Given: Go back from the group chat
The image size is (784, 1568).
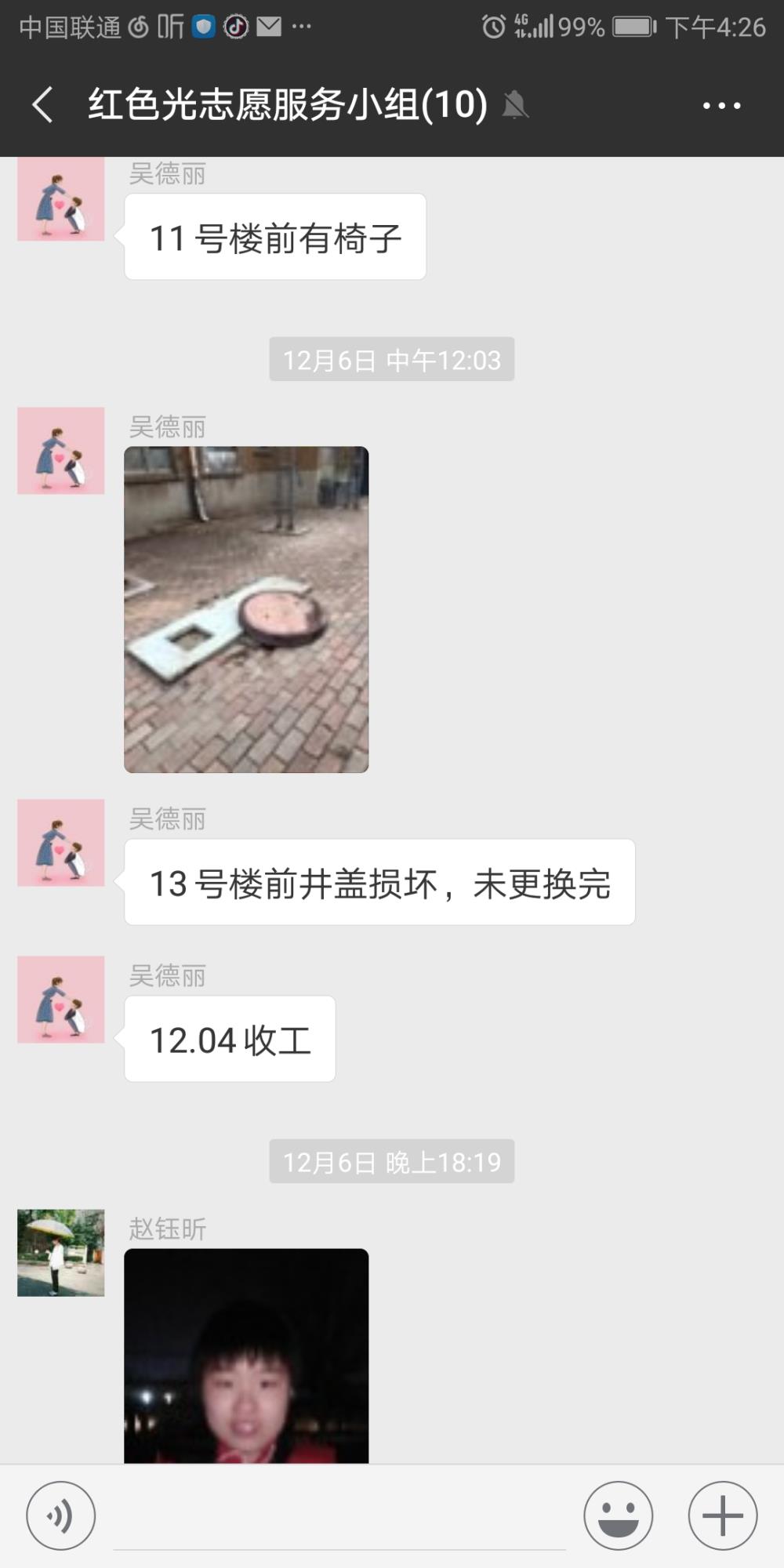Looking at the screenshot, I should (x=43, y=105).
